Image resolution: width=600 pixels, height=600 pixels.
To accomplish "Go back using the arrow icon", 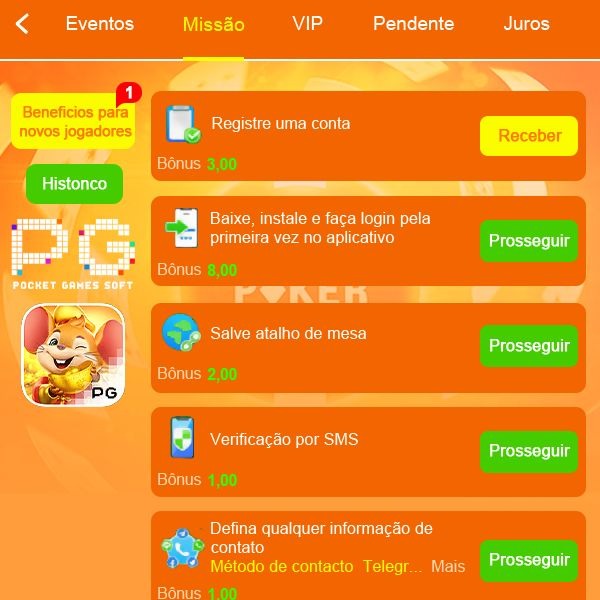I will tap(22, 24).
